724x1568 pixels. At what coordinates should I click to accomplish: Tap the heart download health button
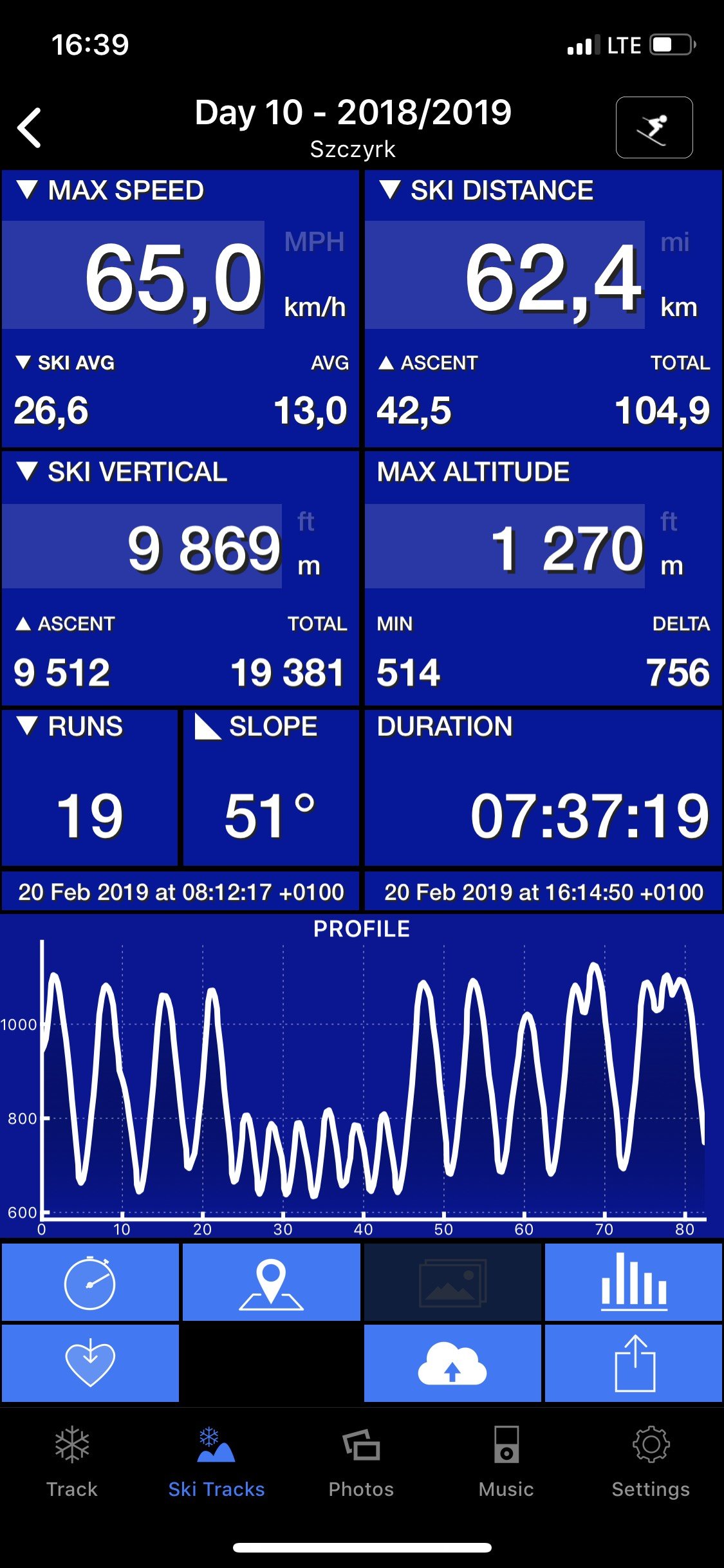tap(90, 1363)
